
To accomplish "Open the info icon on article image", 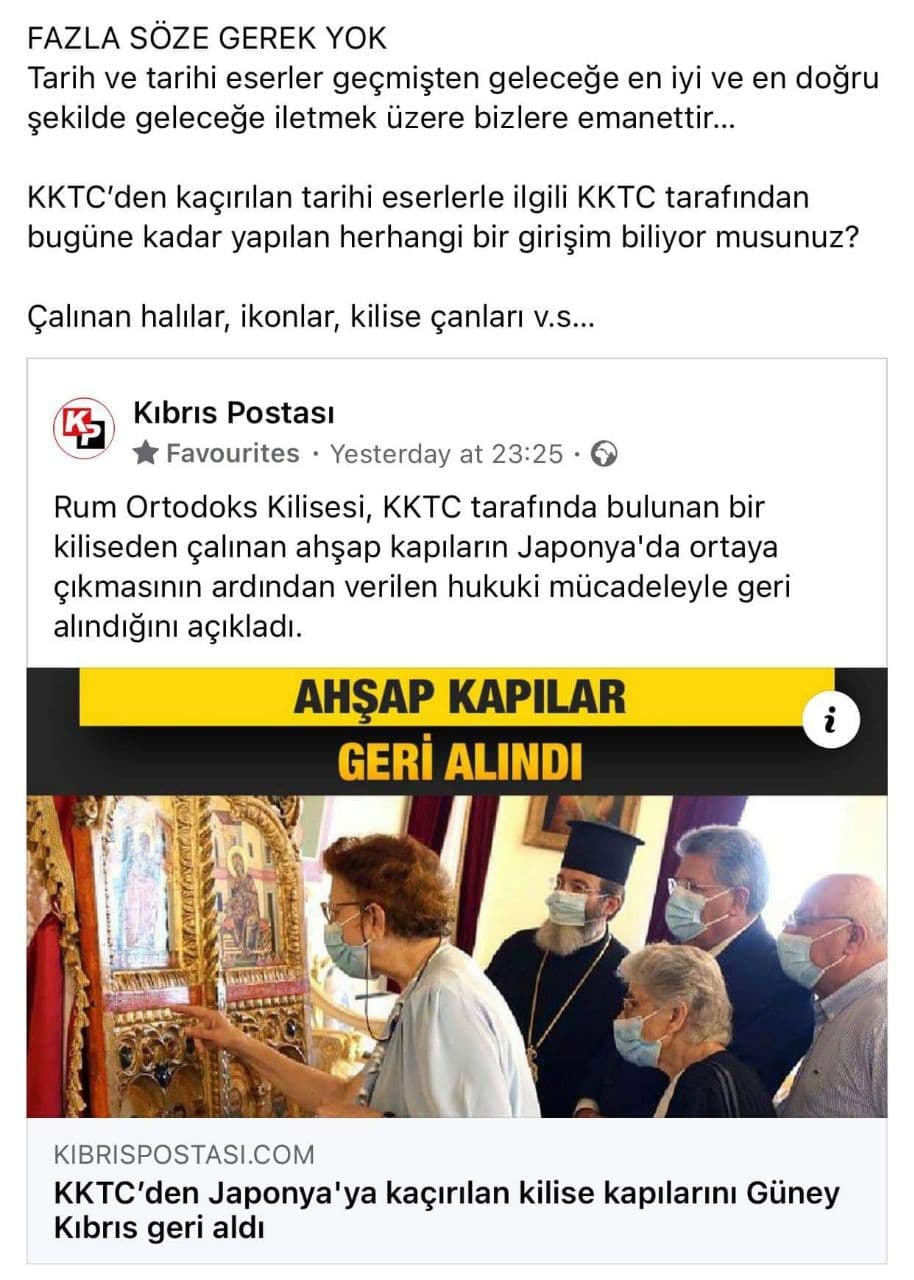I will pos(828,722).
